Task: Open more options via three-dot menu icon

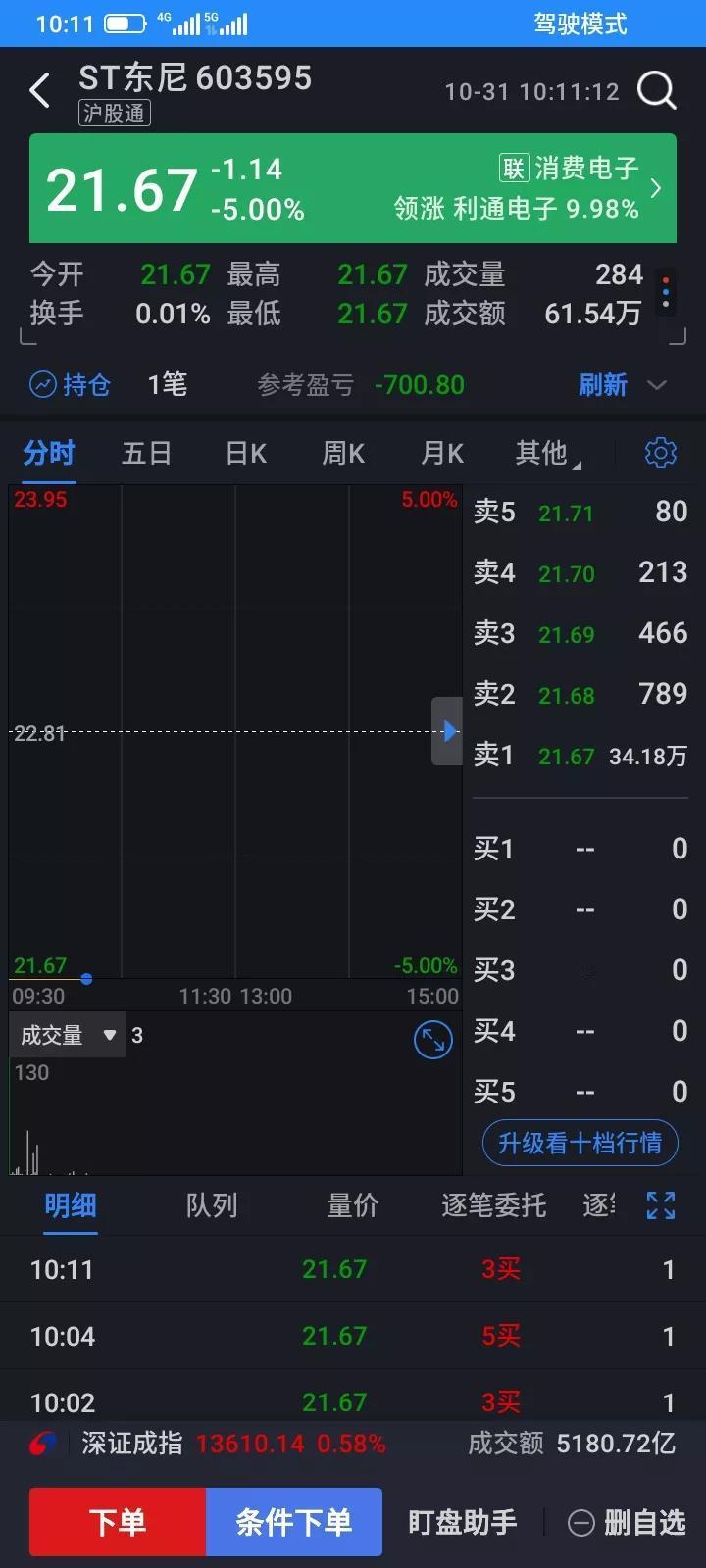Action: (666, 291)
